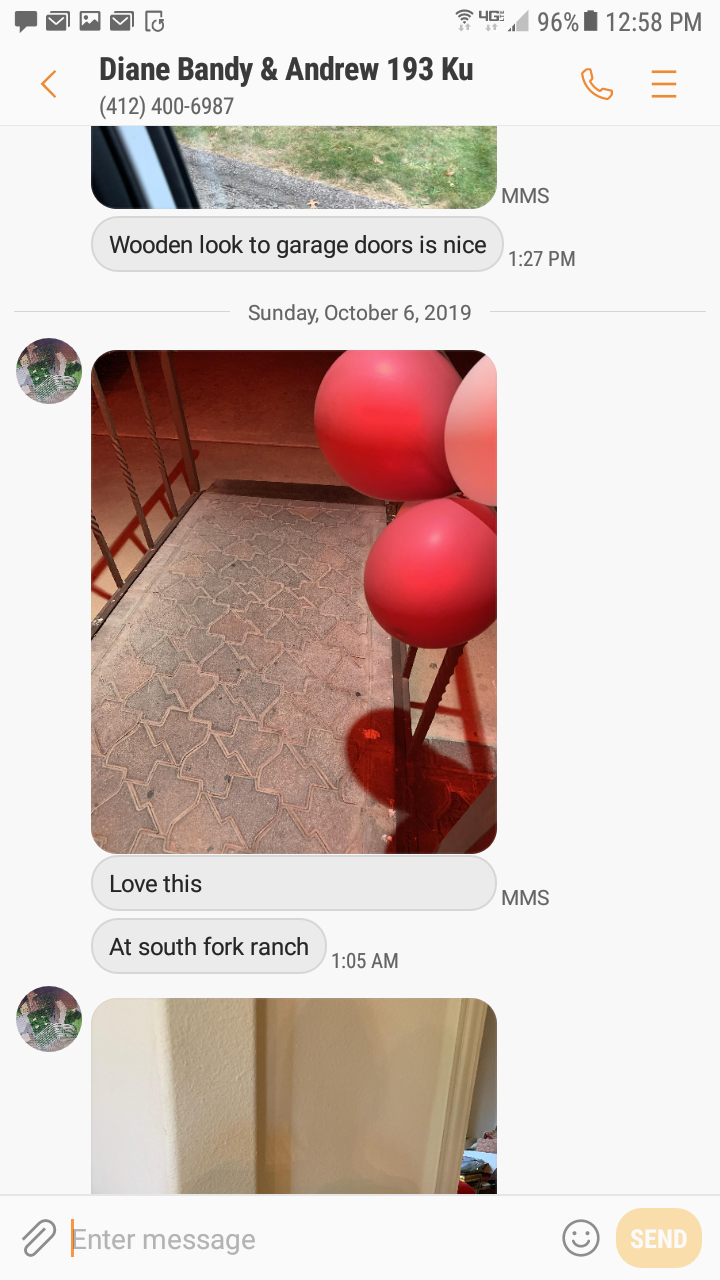Go back to the conversations list
The image size is (720, 1280).
(x=48, y=84)
